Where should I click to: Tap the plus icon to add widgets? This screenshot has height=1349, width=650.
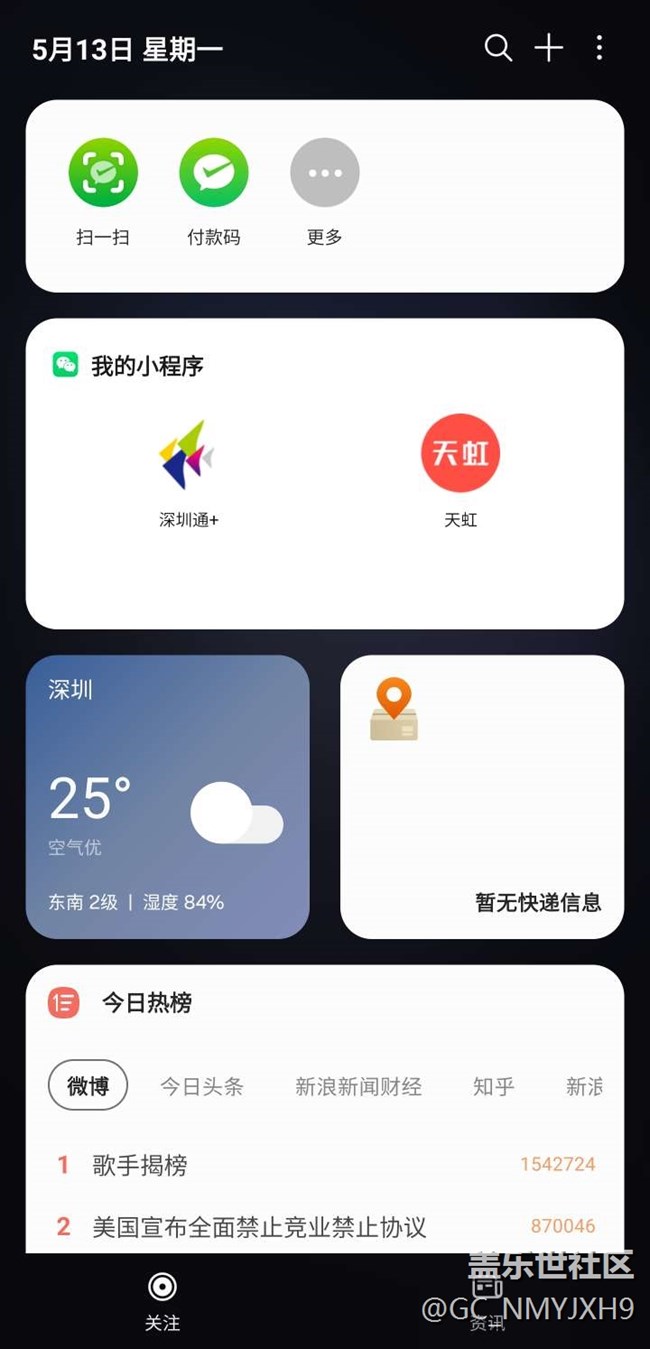[549, 48]
